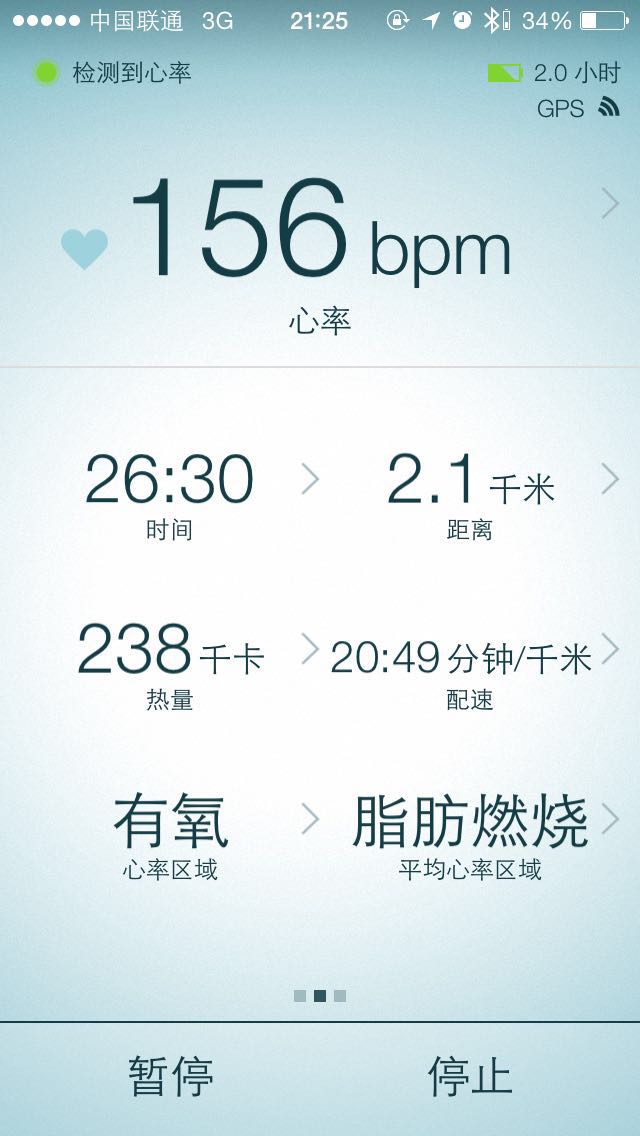Stop the workout with 停止
The width and height of the screenshot is (640, 1136).
(x=470, y=1077)
